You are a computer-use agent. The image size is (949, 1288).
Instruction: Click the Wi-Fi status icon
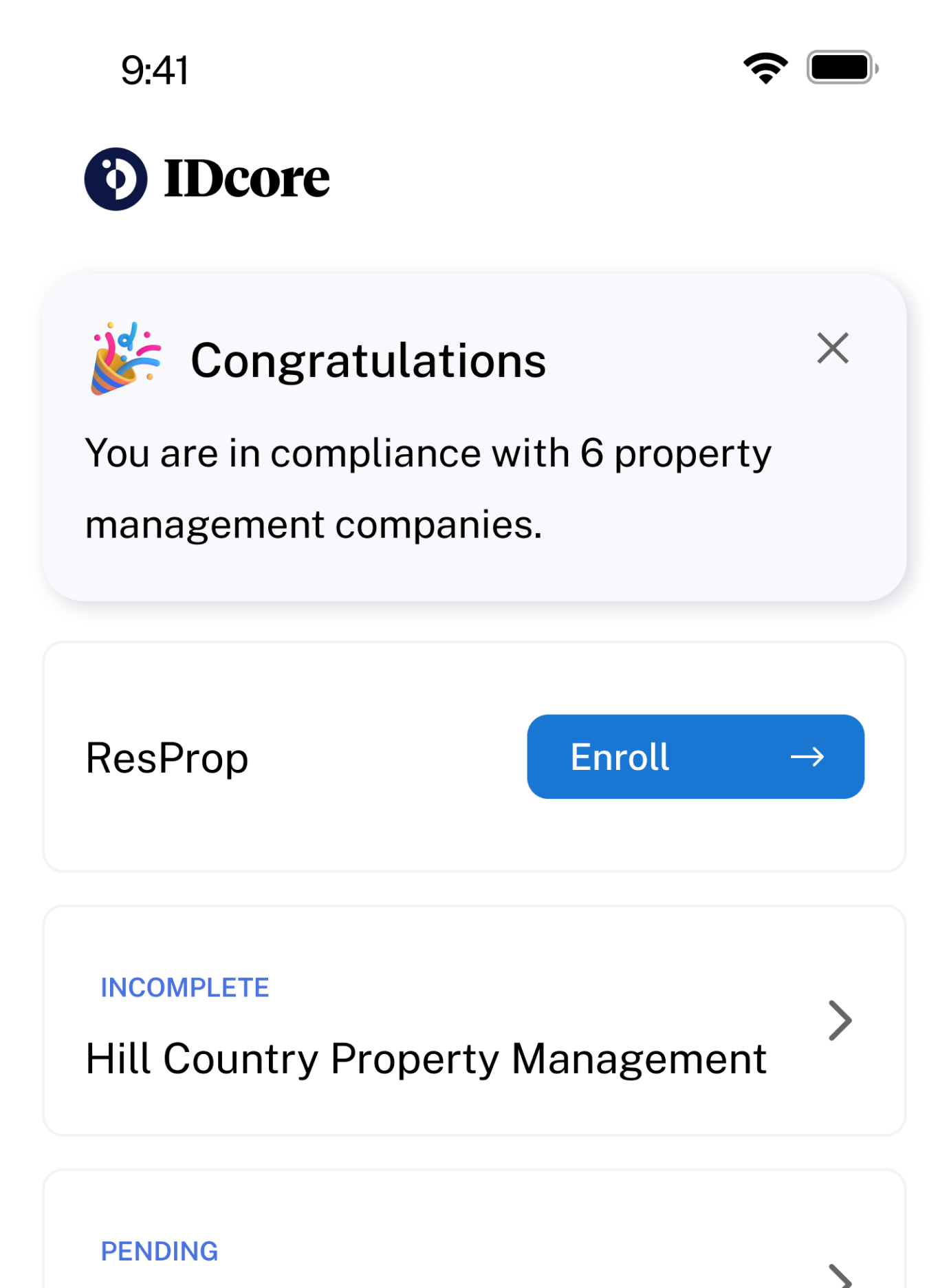[x=765, y=67]
